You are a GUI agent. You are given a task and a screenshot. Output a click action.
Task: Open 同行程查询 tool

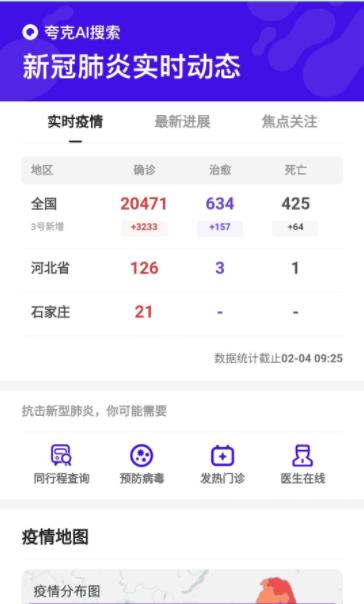coord(62,464)
